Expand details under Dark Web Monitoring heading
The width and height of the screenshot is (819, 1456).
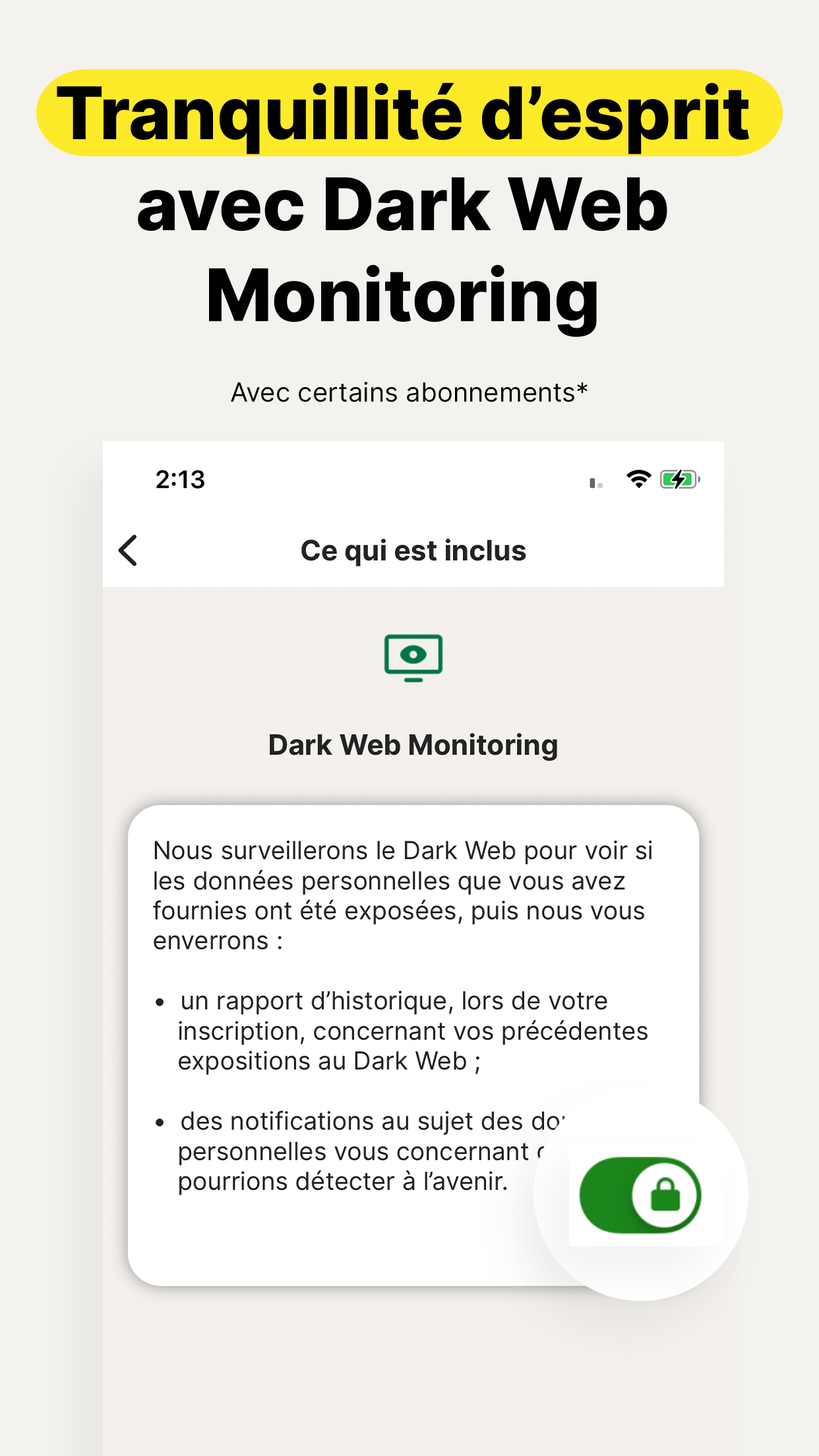click(x=413, y=744)
